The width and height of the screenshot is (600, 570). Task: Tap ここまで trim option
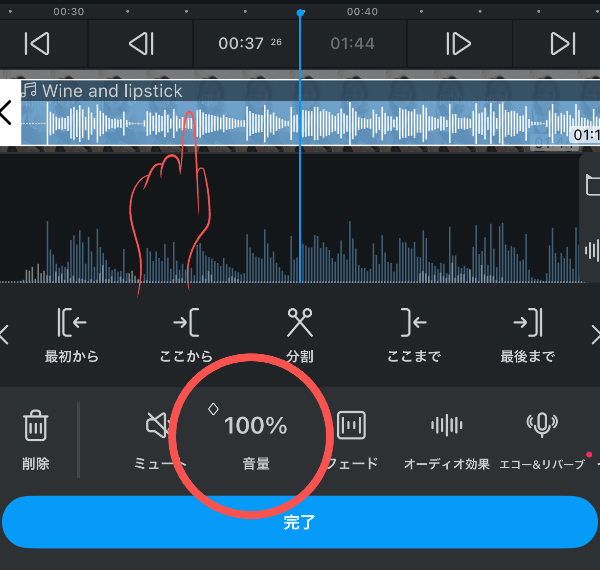pos(414,335)
